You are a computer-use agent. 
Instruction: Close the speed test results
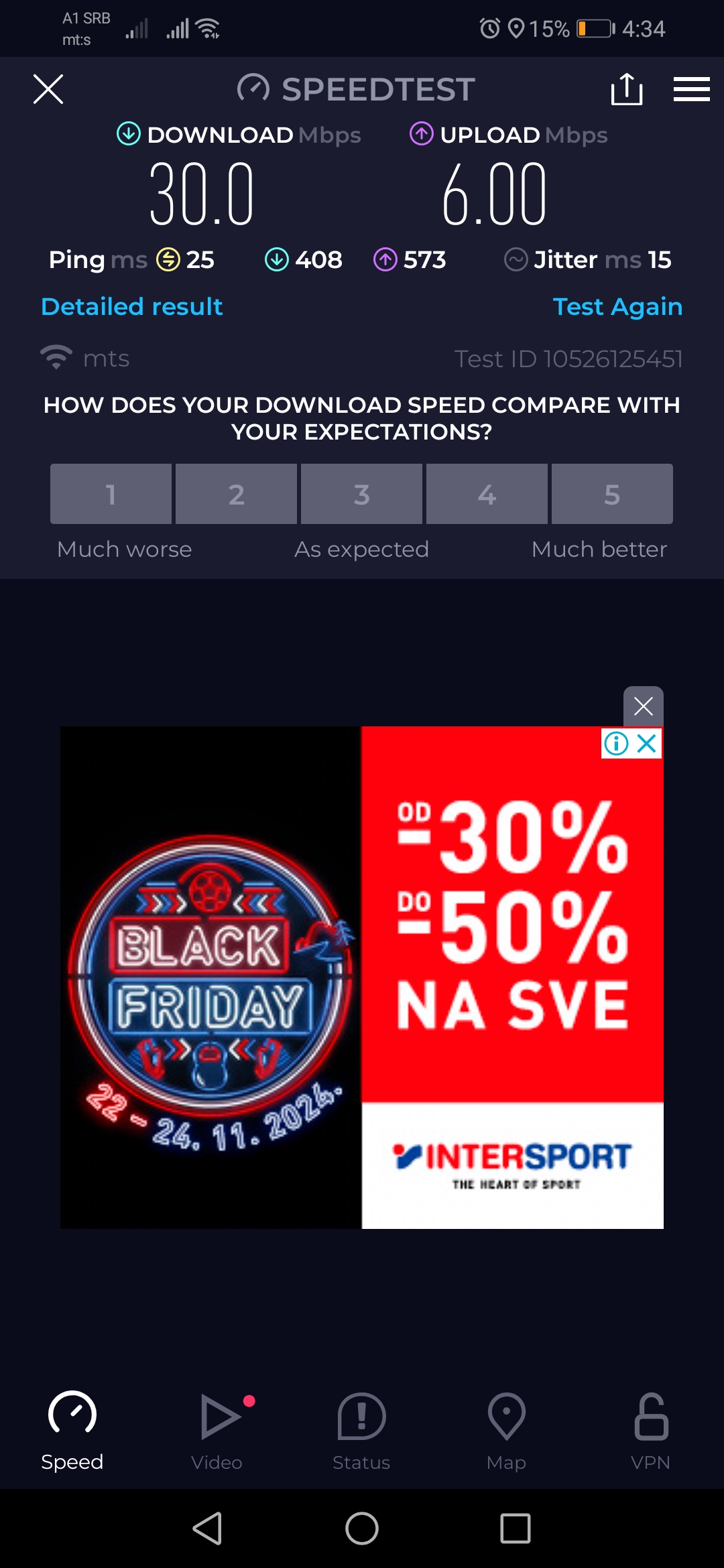(x=48, y=89)
